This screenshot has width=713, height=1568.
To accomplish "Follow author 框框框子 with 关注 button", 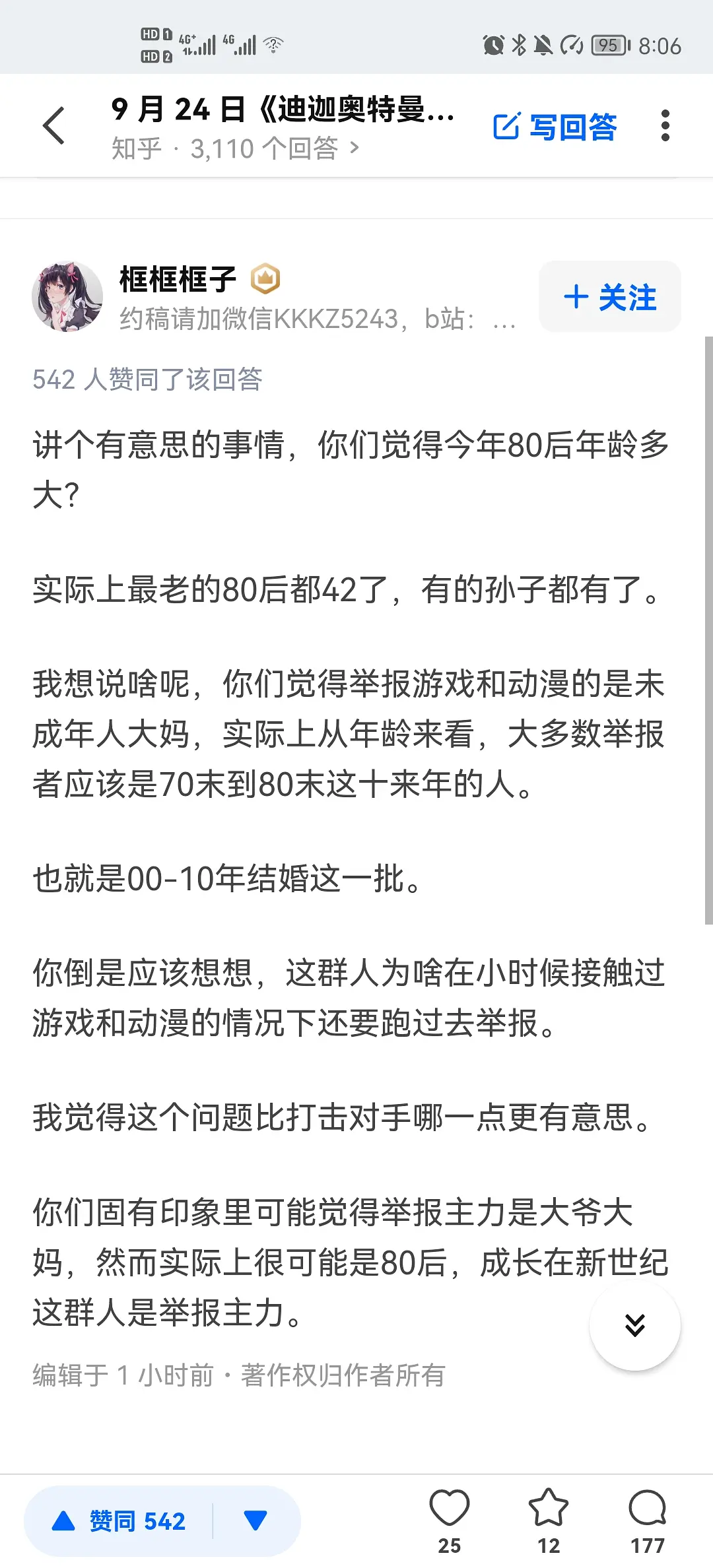I will click(610, 297).
